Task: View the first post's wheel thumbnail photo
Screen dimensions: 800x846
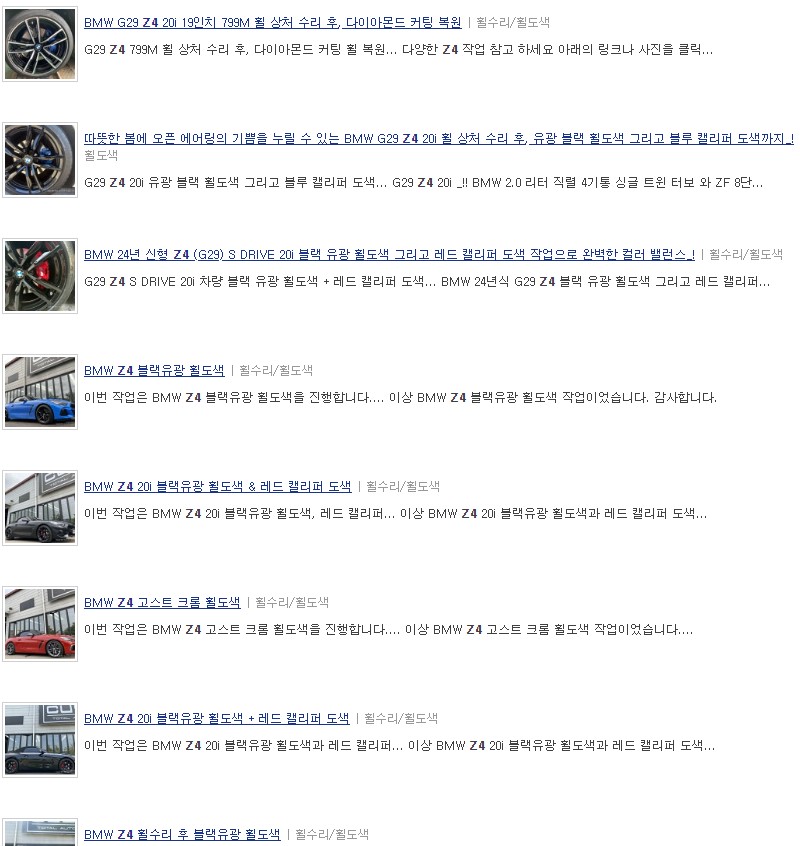Action: tap(39, 44)
